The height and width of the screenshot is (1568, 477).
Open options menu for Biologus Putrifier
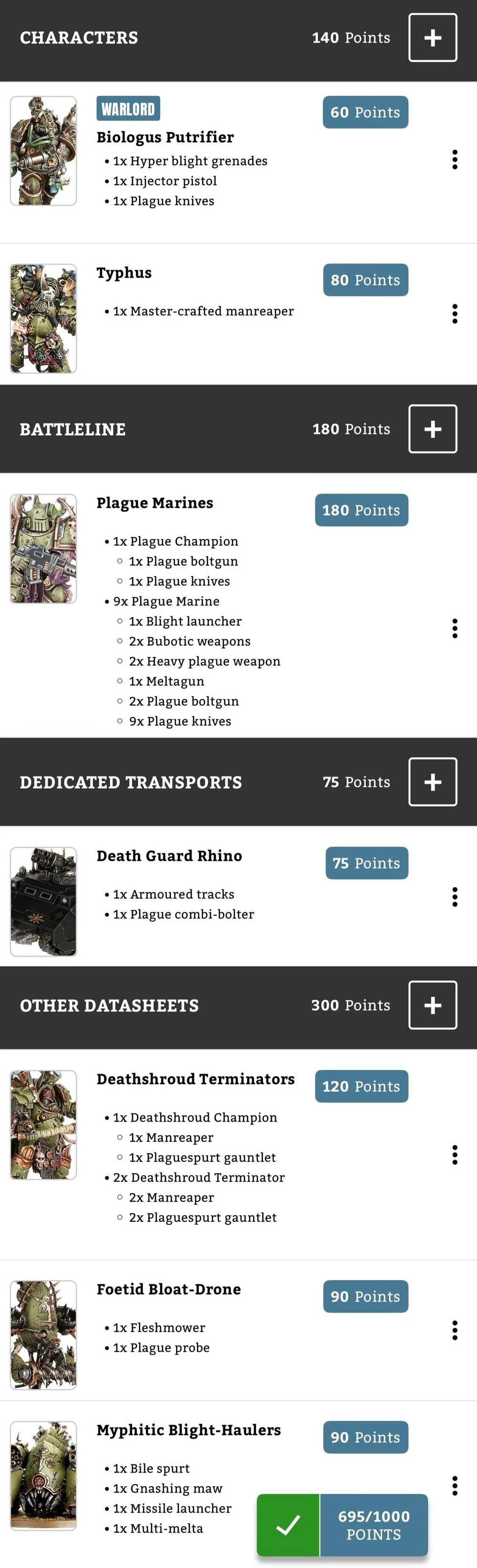[x=455, y=159]
